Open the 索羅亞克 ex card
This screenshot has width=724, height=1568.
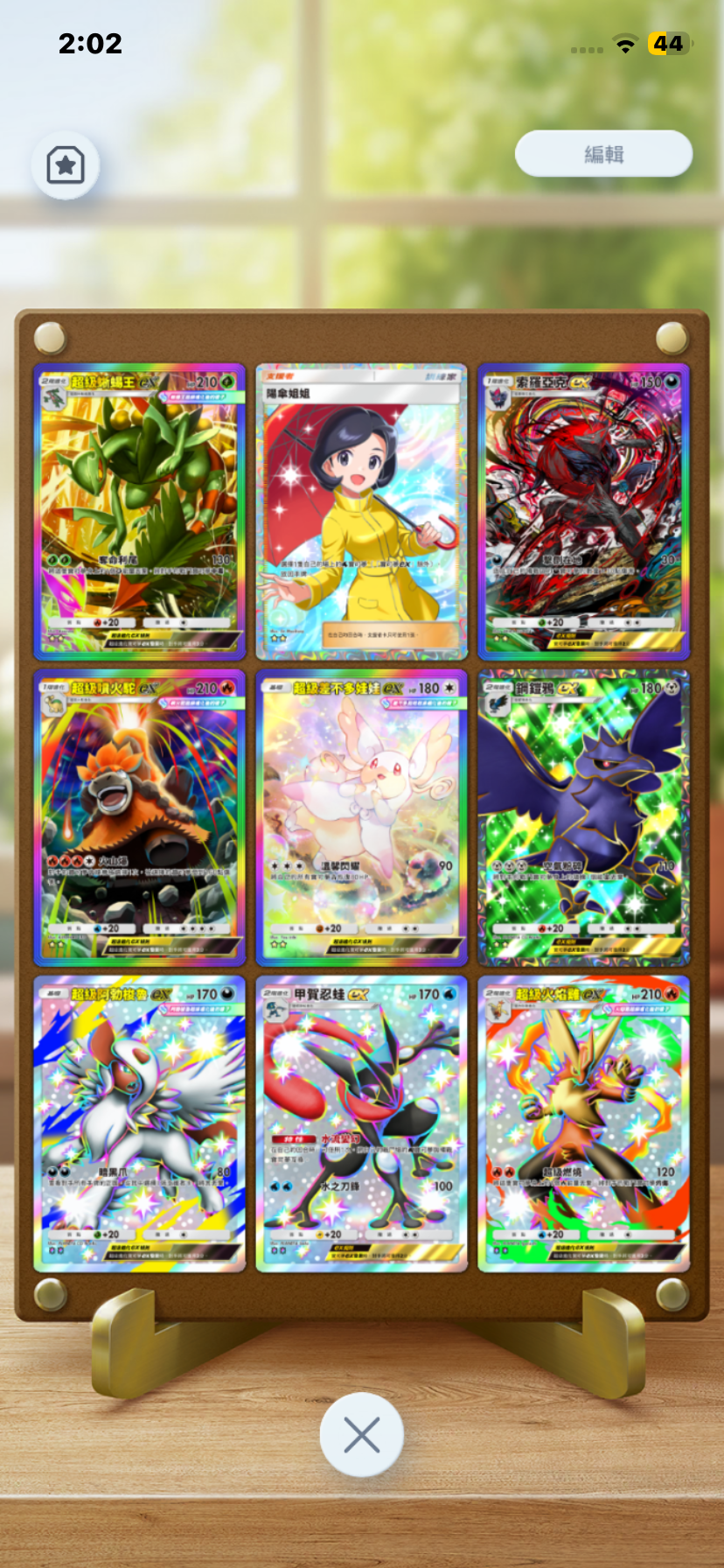(x=583, y=512)
